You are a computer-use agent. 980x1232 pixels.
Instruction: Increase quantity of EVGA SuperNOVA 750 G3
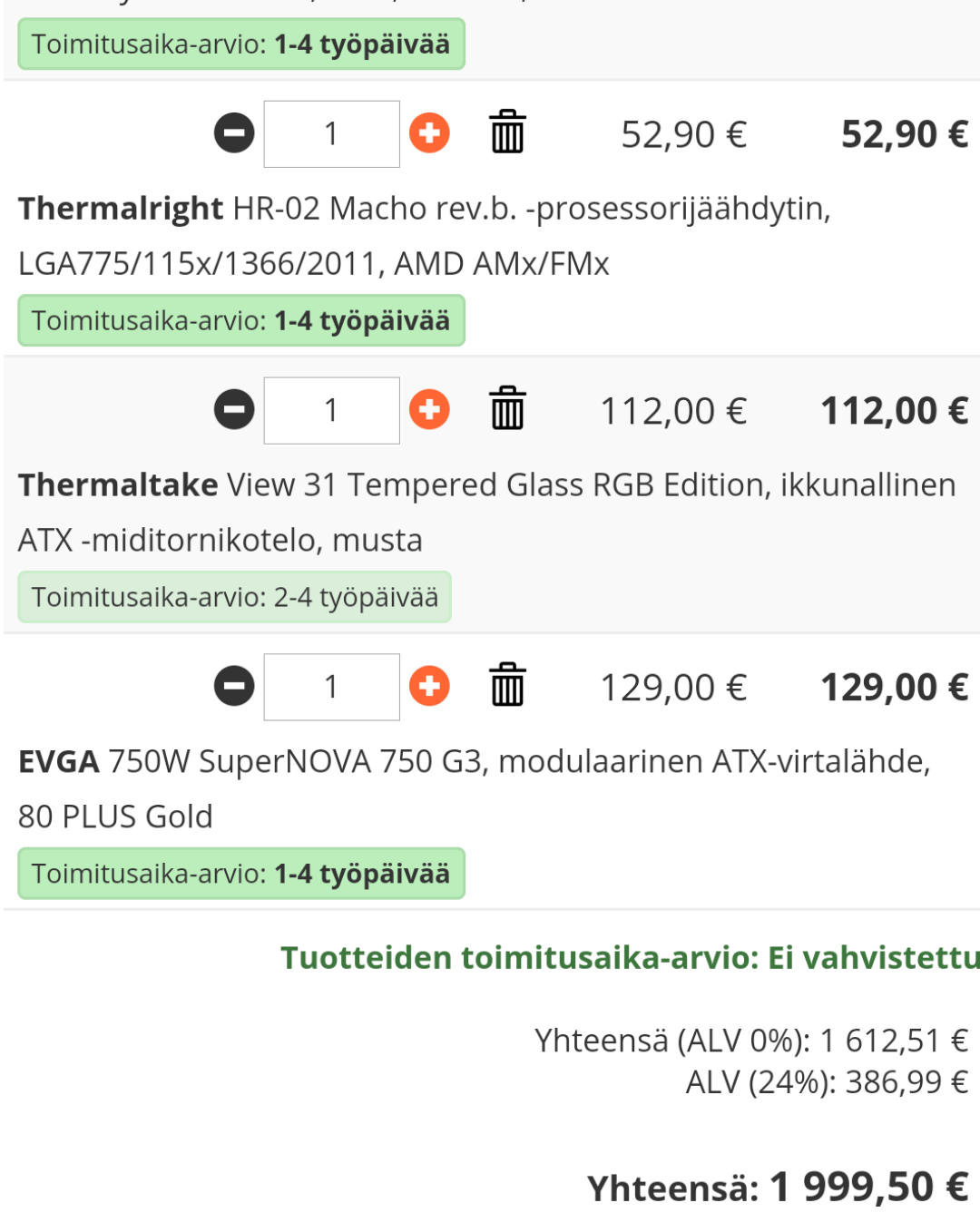[x=429, y=687]
